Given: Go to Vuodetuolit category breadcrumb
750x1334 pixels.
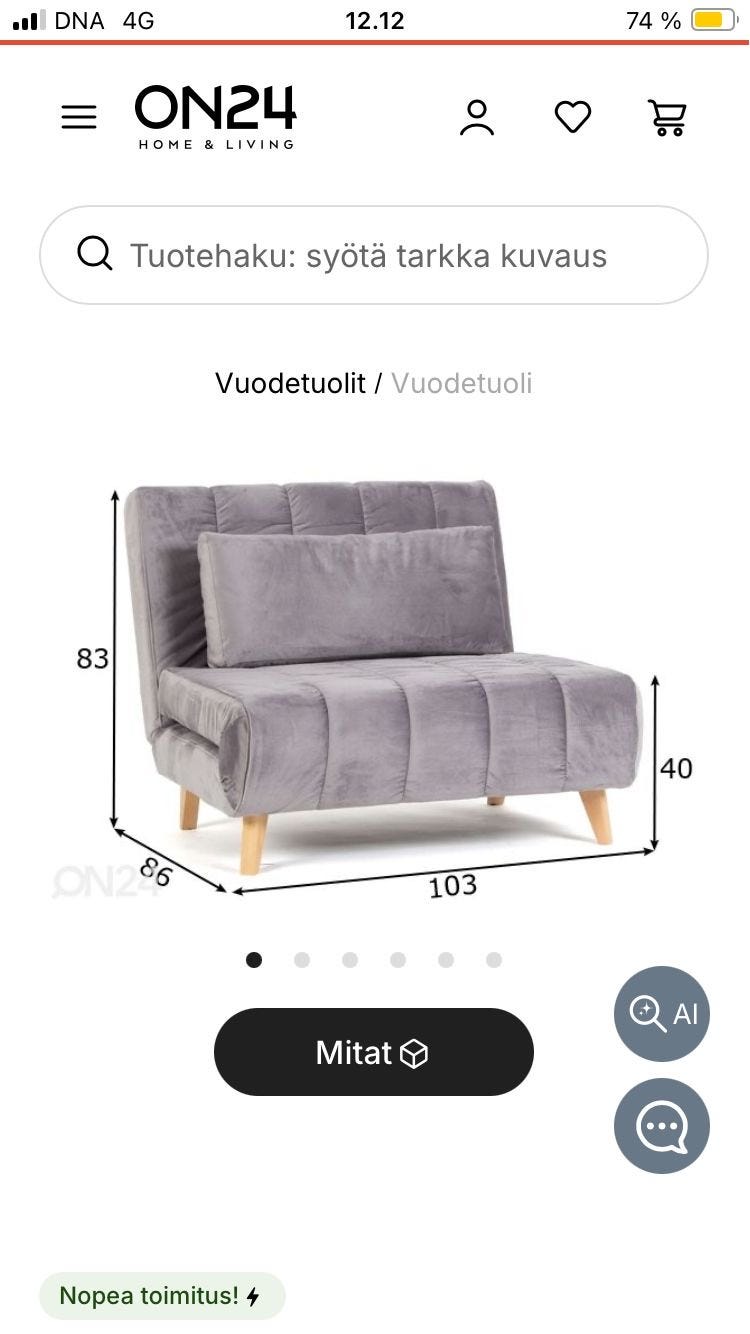Looking at the screenshot, I should (291, 383).
